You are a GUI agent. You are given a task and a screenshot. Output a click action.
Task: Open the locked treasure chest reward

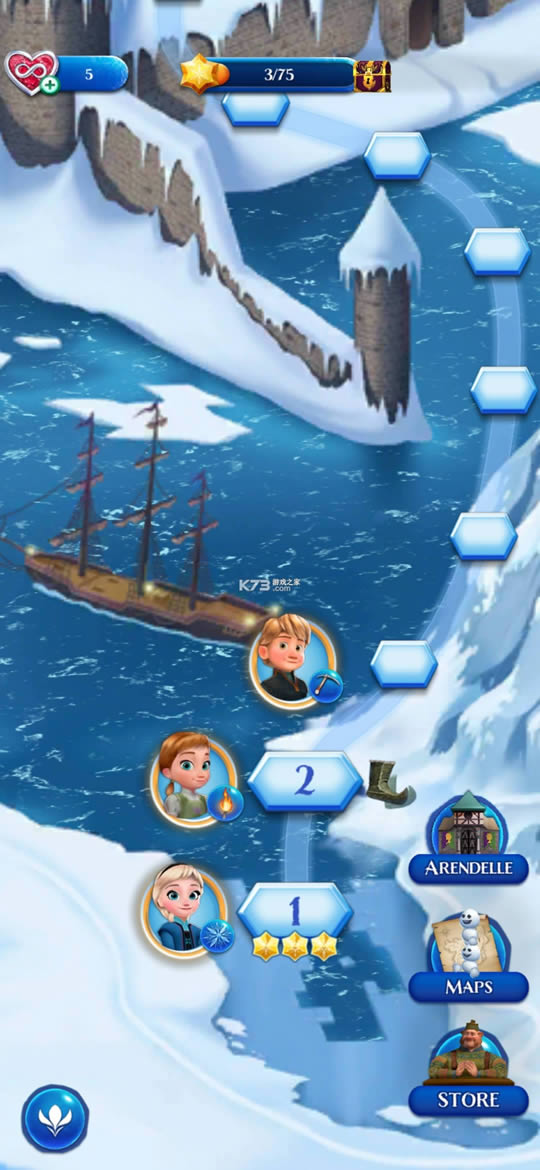[x=372, y=75]
